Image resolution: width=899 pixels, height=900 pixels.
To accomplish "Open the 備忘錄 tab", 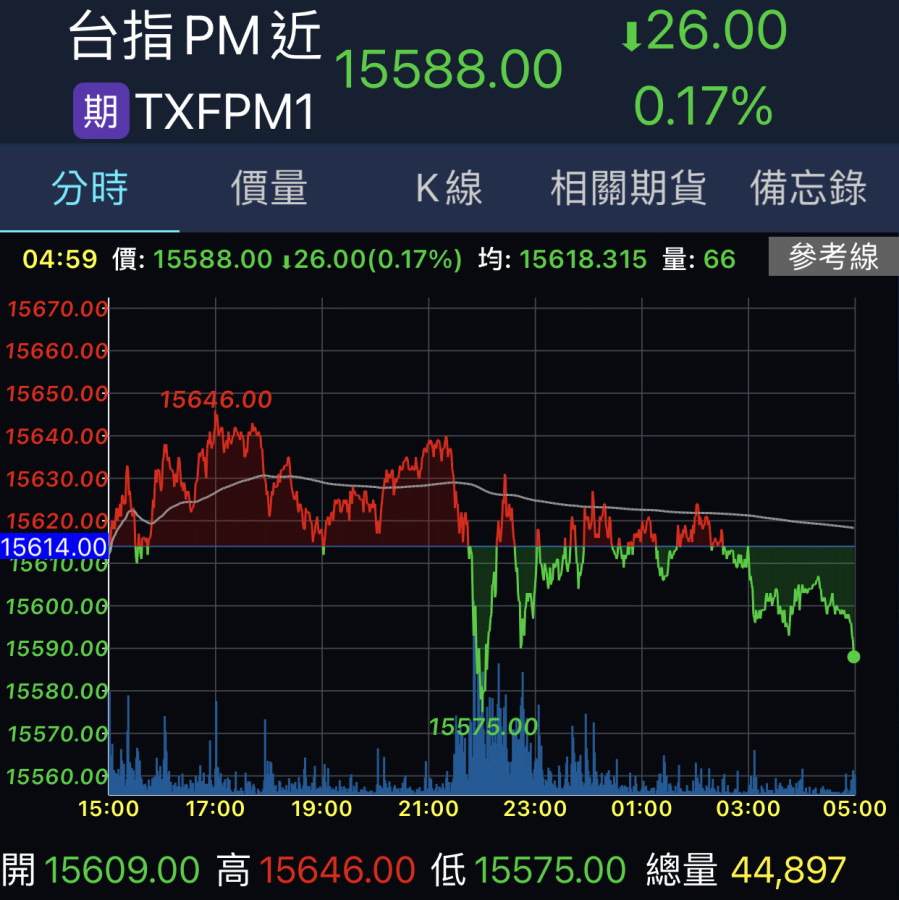I will [x=808, y=188].
